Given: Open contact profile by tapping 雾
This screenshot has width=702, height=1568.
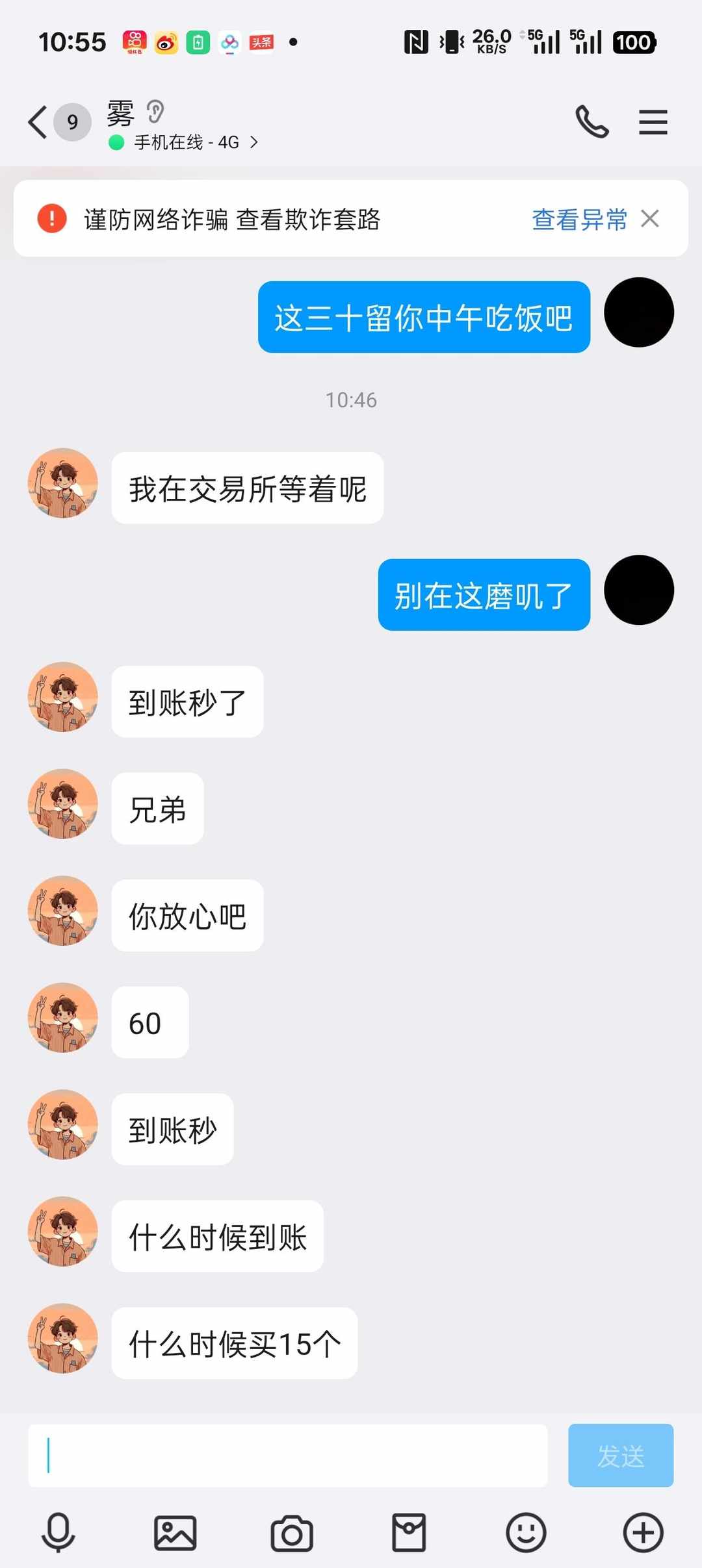Looking at the screenshot, I should 120,116.
